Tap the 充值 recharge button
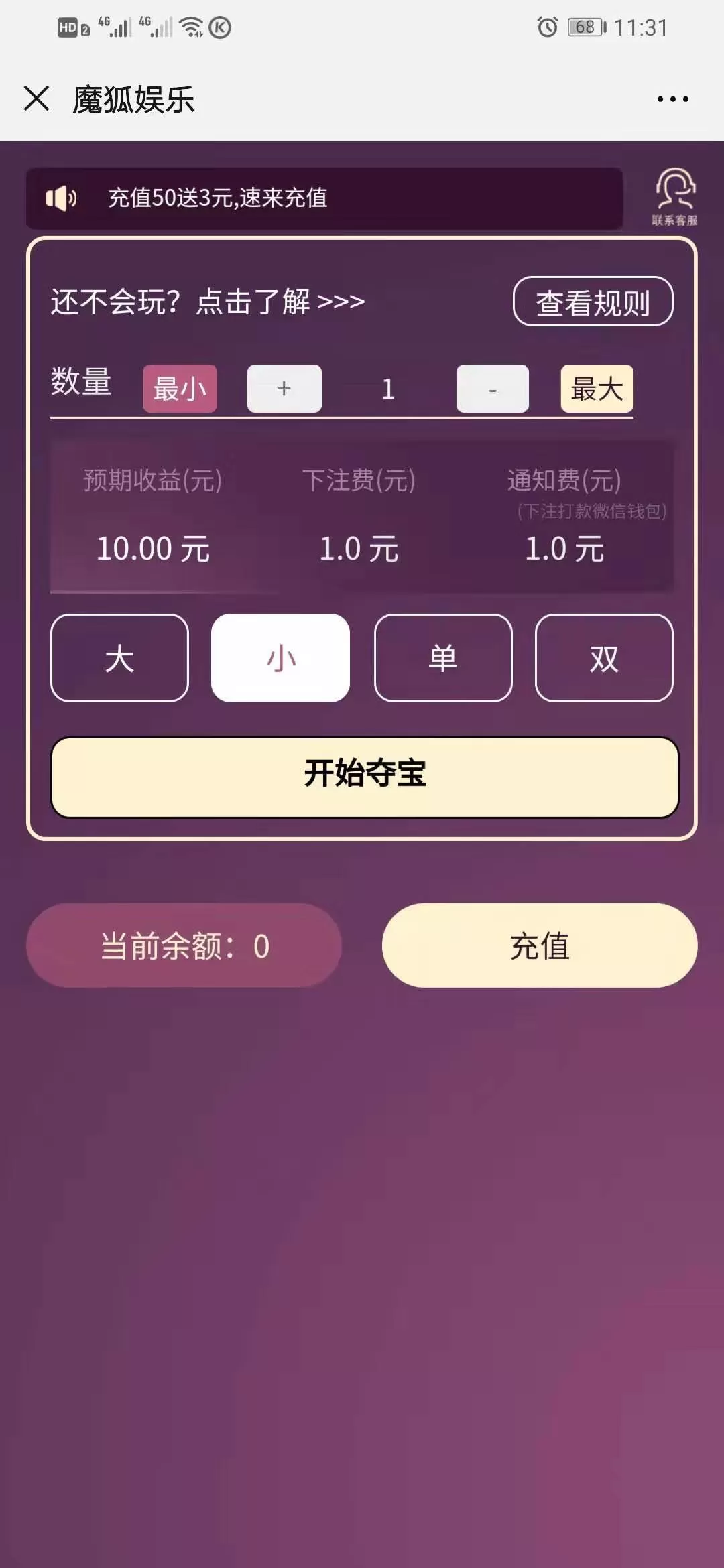 coord(538,946)
